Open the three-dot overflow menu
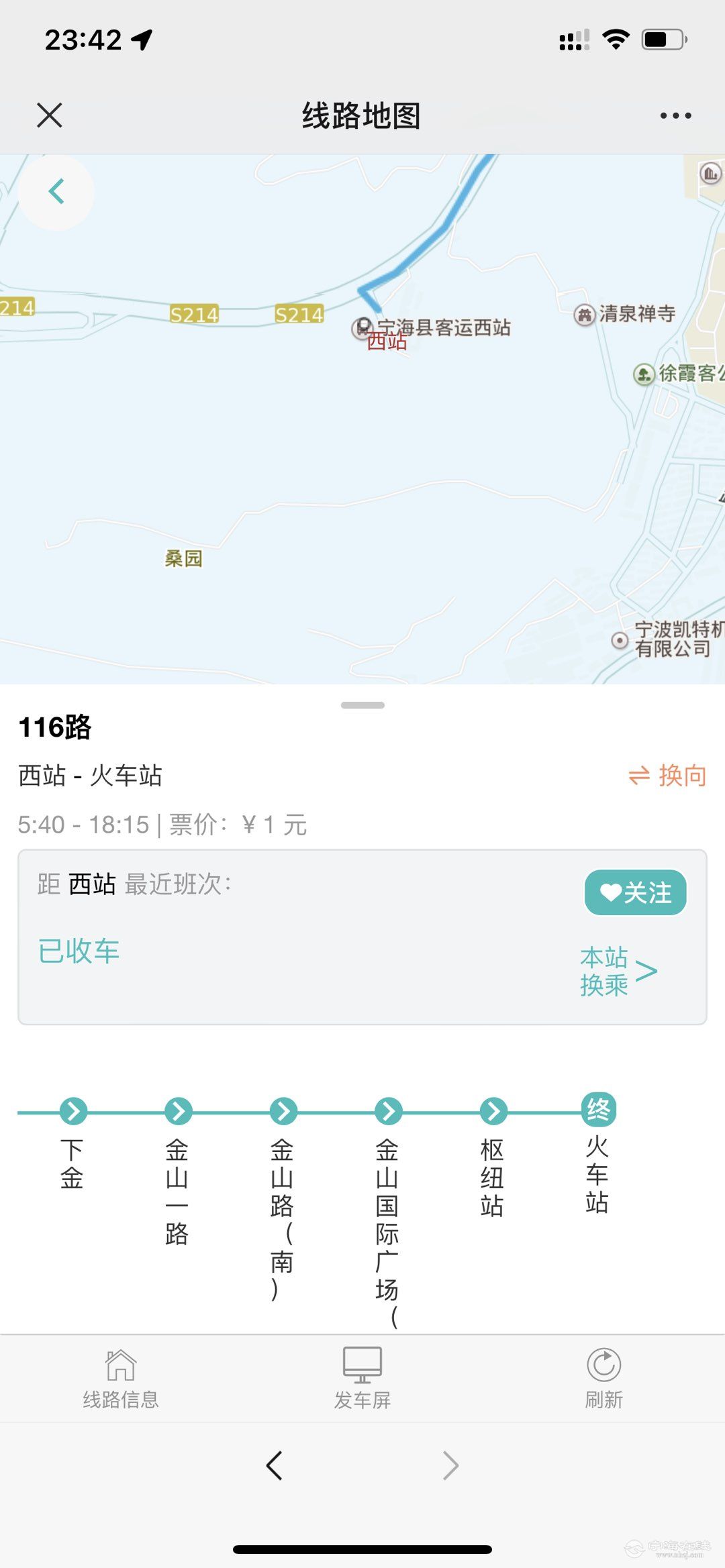The height and width of the screenshot is (1568, 725). coord(675,115)
